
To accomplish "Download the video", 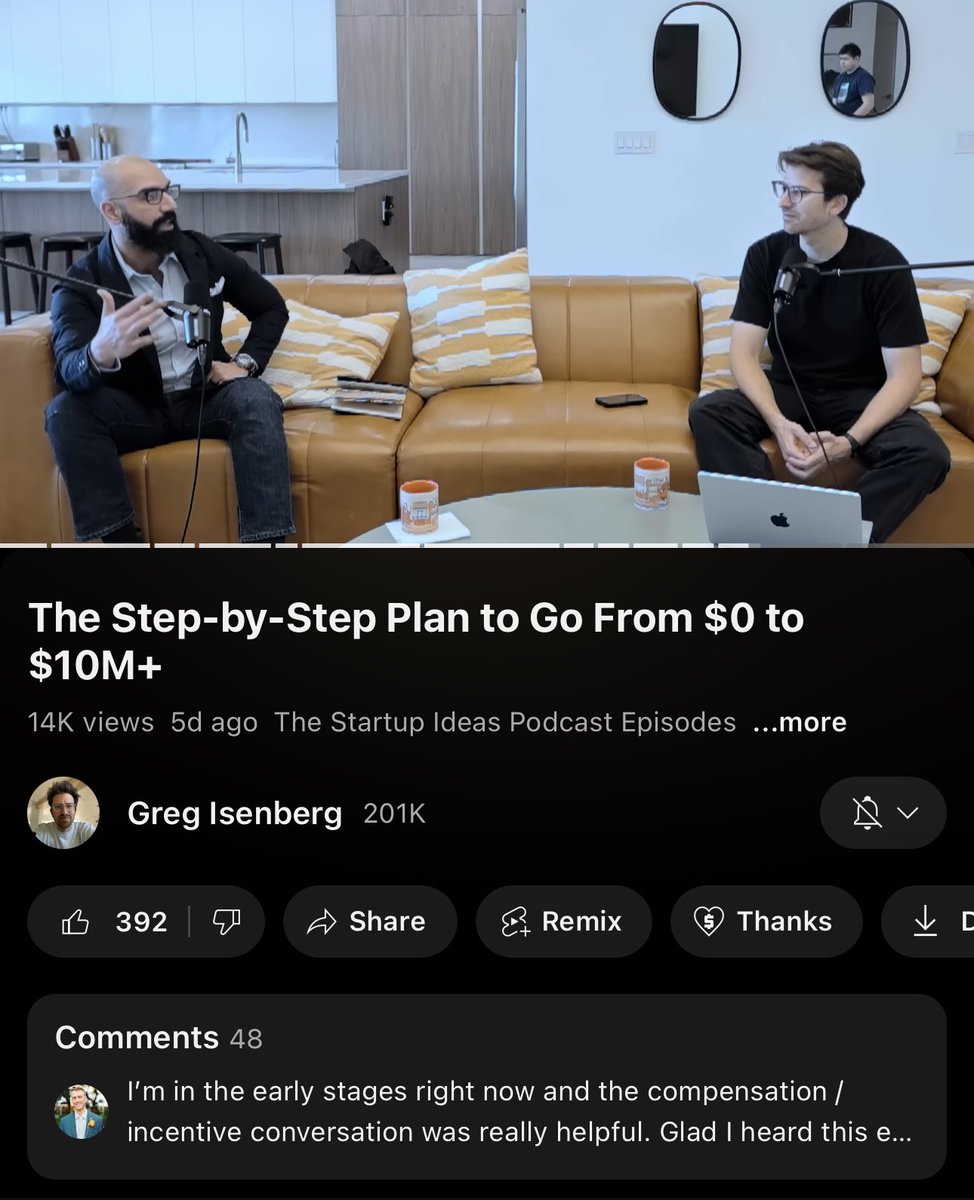I will tap(935, 921).
